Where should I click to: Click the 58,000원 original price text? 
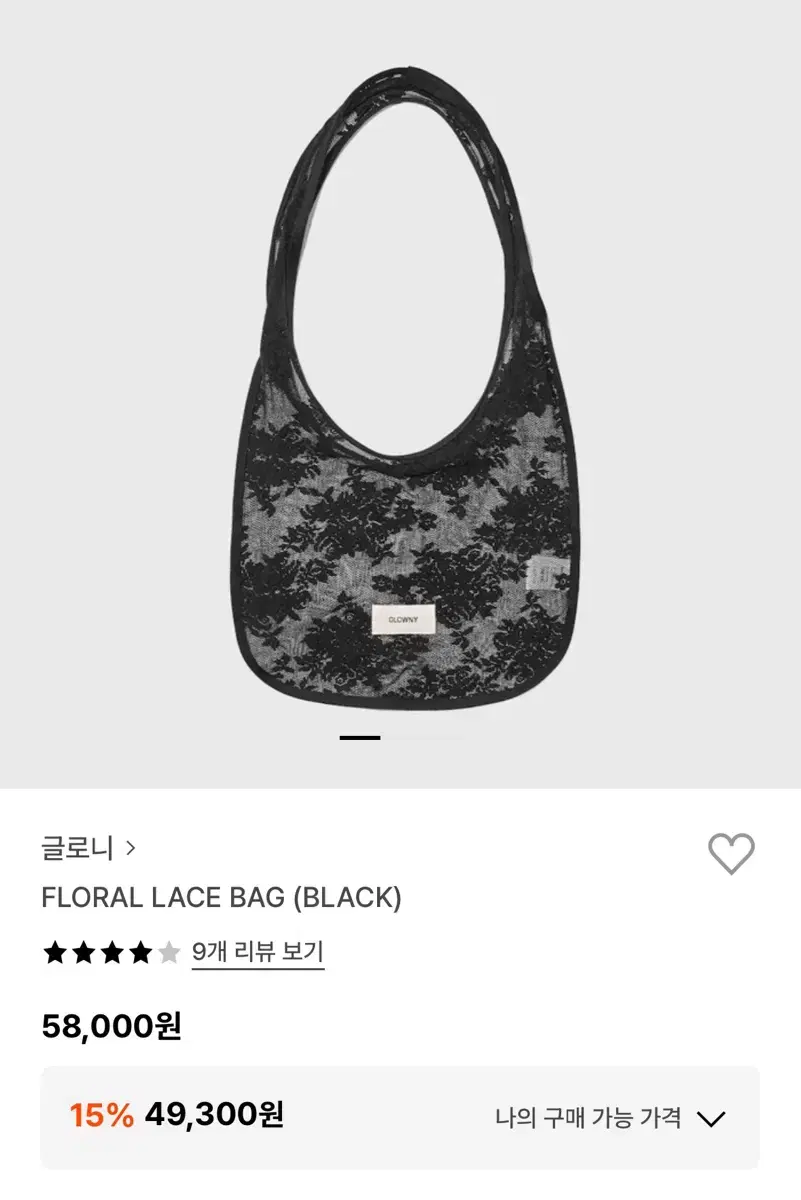pos(110,1028)
